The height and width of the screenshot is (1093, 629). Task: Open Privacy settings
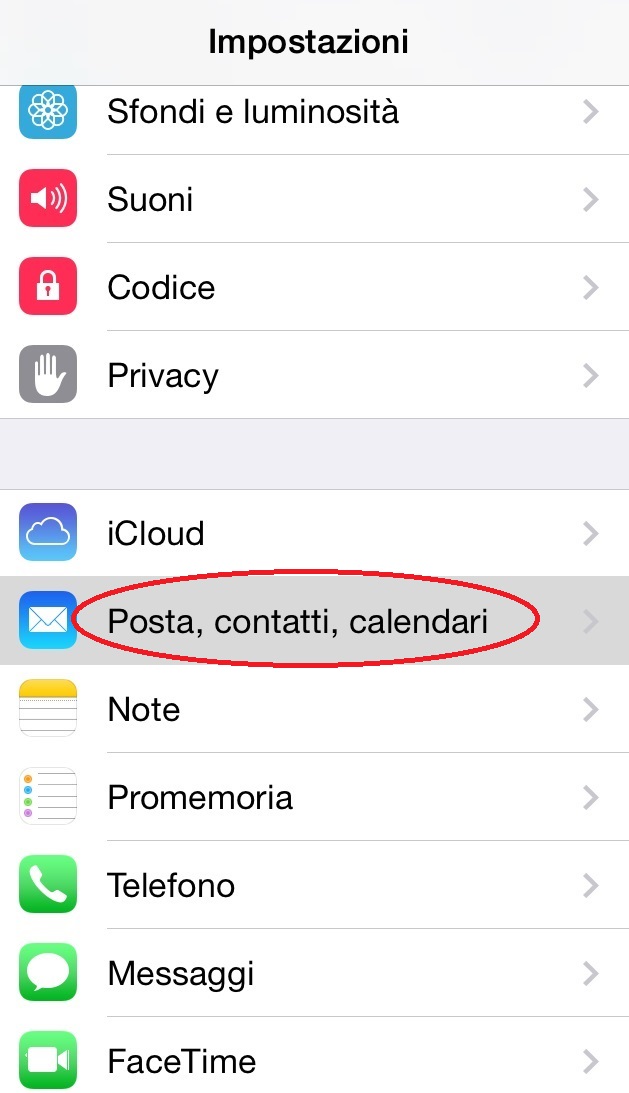(163, 376)
